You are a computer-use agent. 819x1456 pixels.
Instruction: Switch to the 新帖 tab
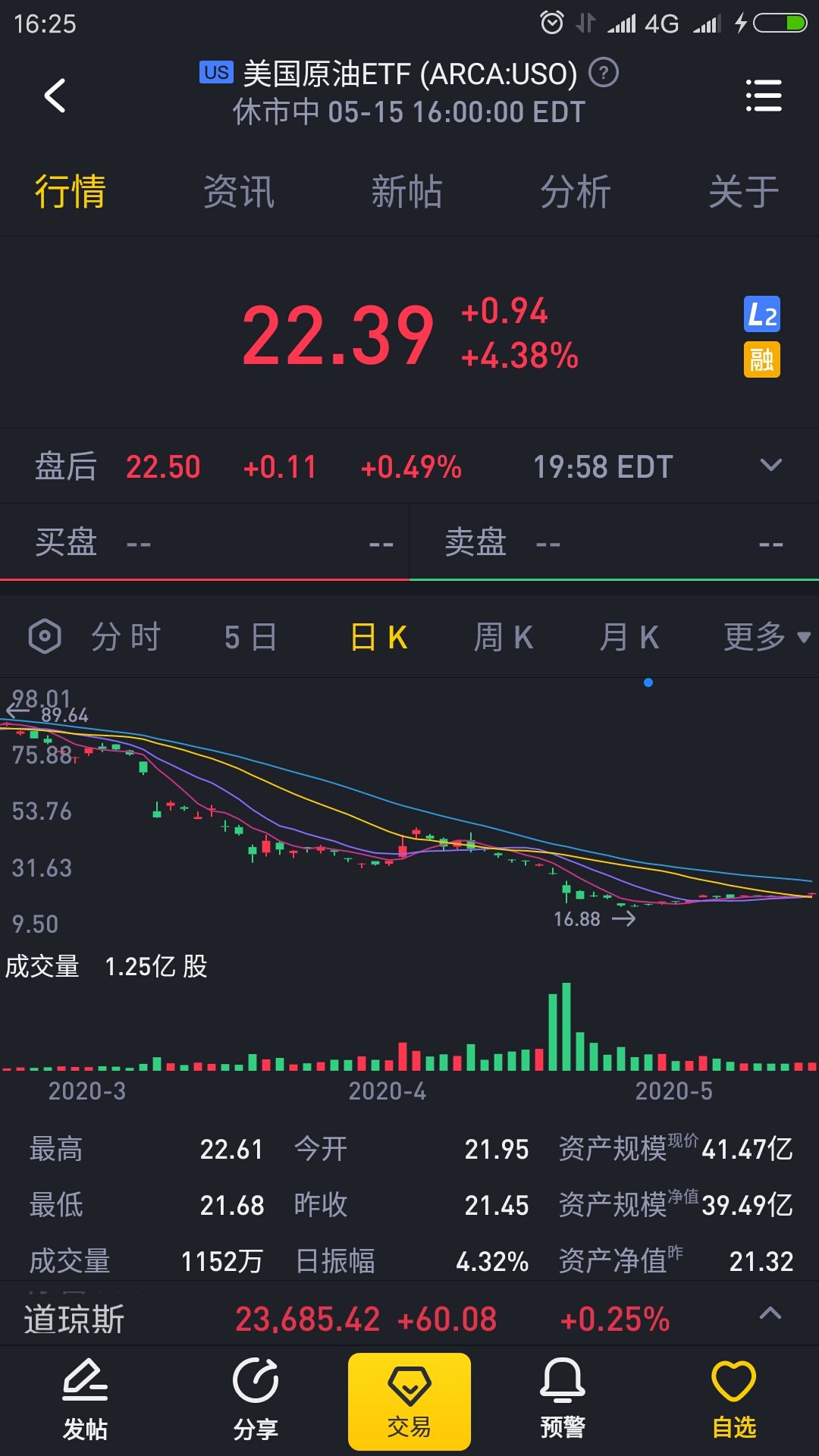406,191
